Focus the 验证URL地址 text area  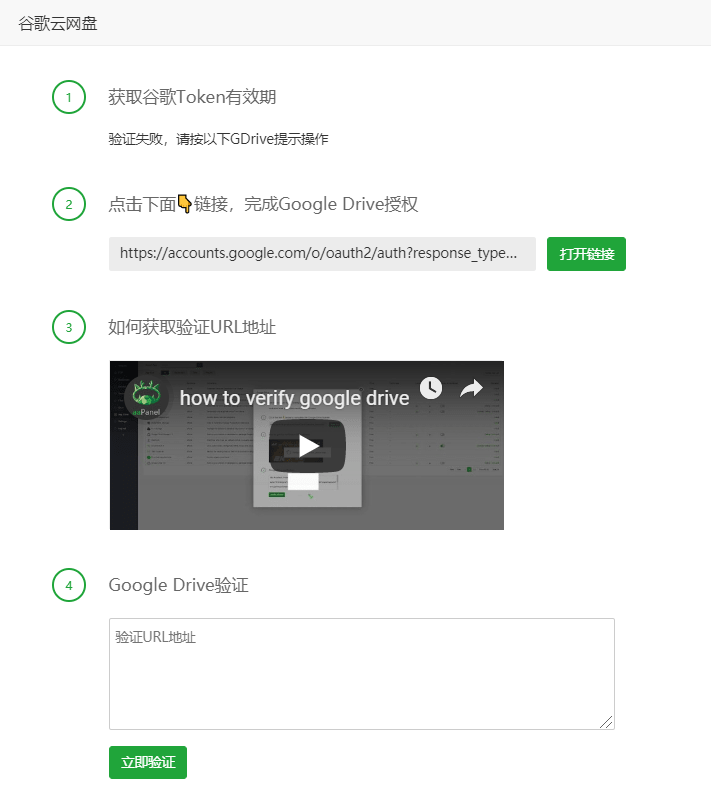[x=361, y=673]
